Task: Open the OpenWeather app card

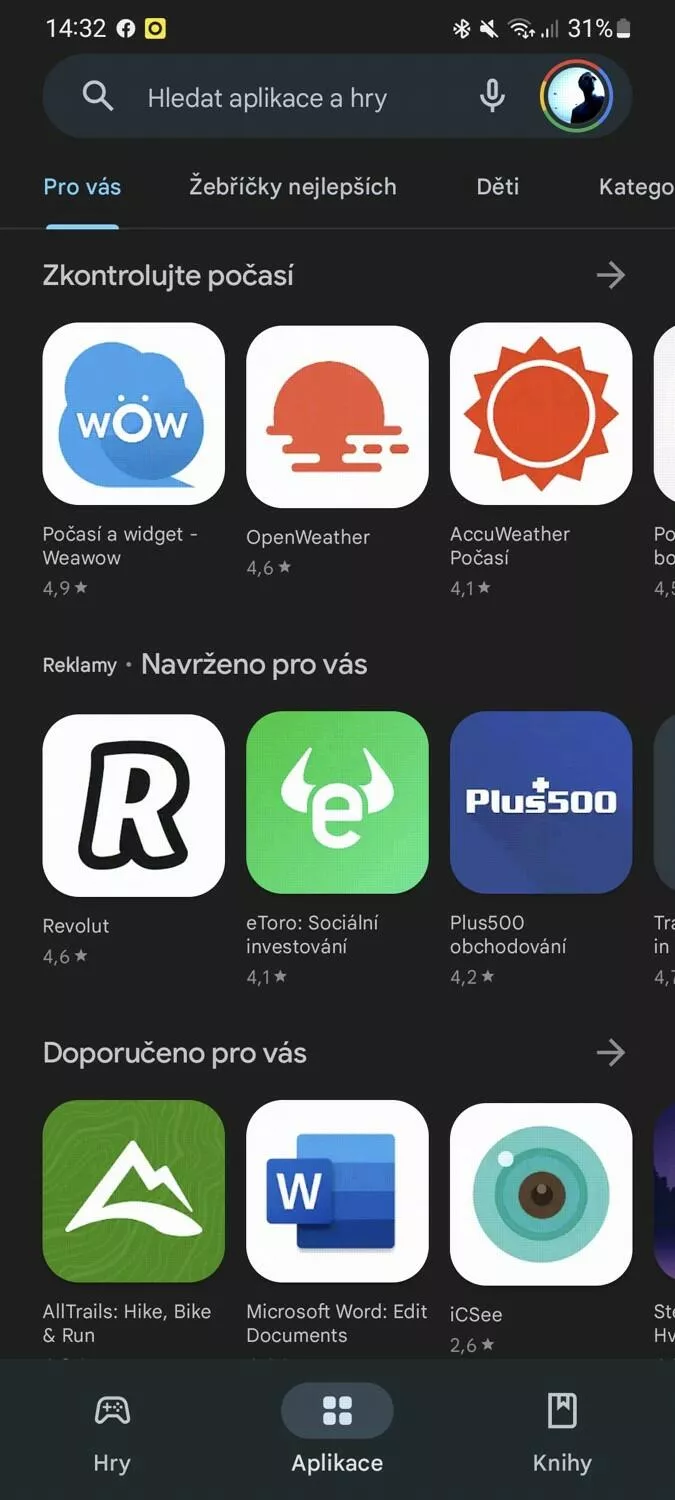Action: (x=337, y=452)
